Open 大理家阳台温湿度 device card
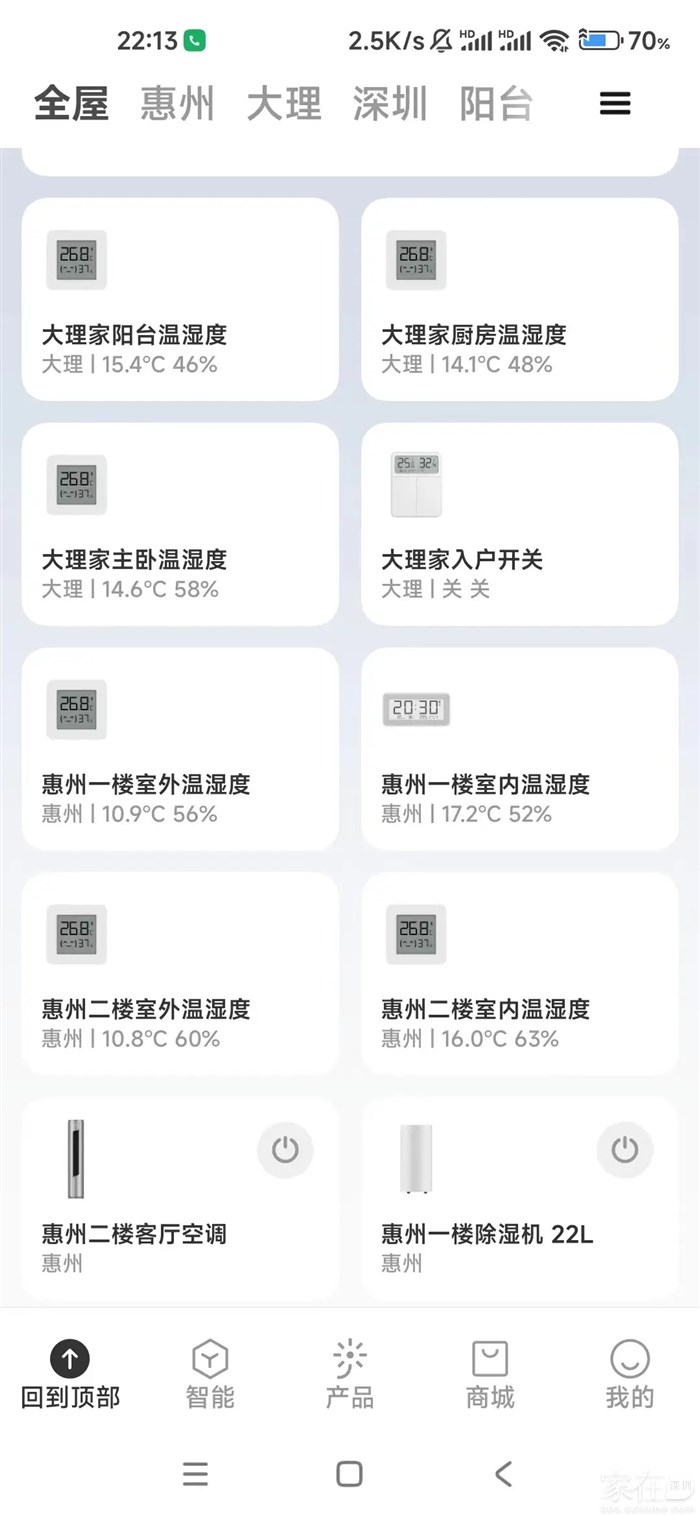 click(180, 300)
